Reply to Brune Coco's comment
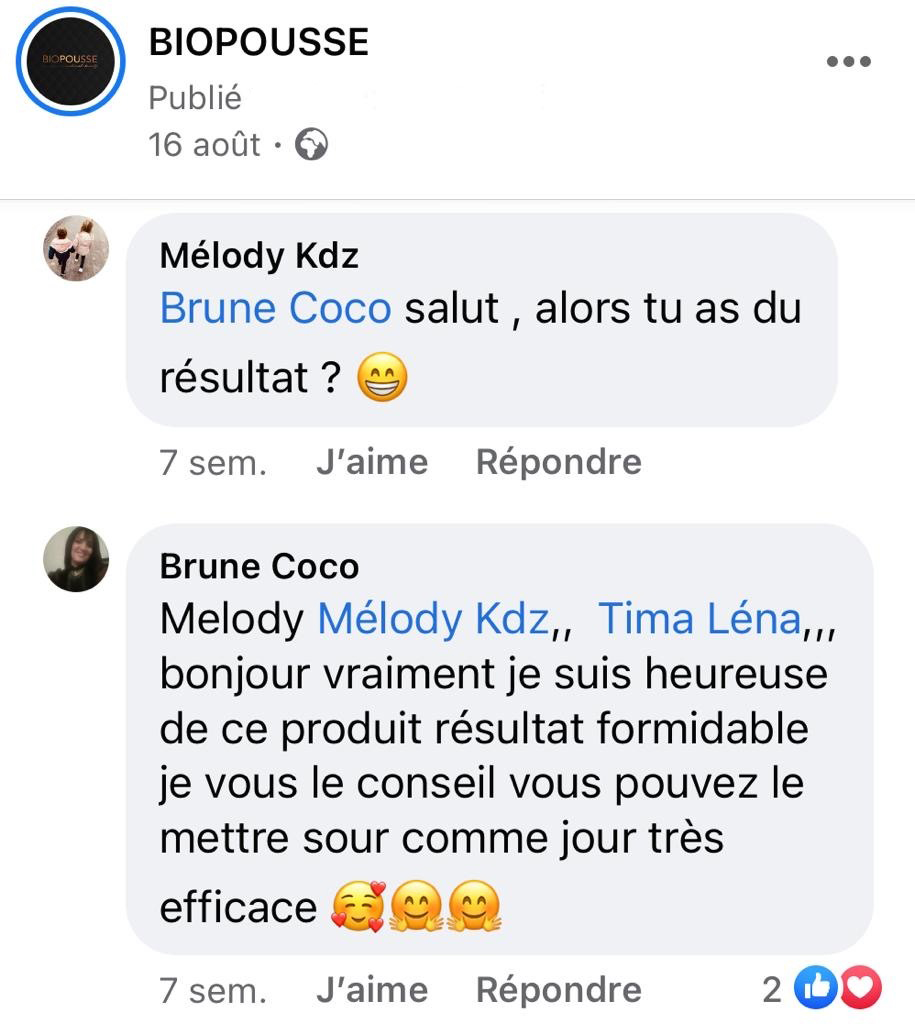Screen dimensions: 915x1024 [558, 990]
